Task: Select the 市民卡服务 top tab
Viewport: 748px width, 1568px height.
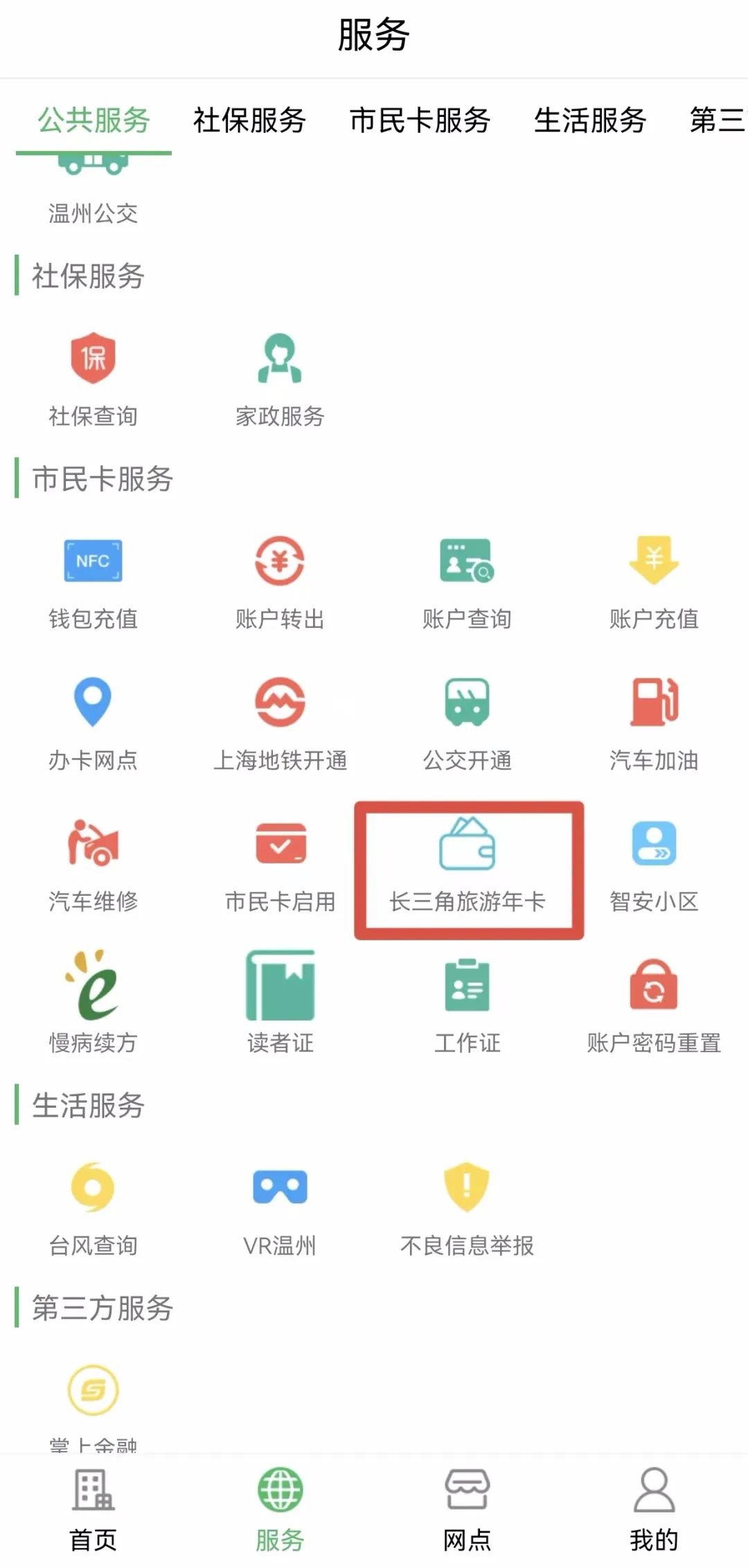Action: coord(420,120)
